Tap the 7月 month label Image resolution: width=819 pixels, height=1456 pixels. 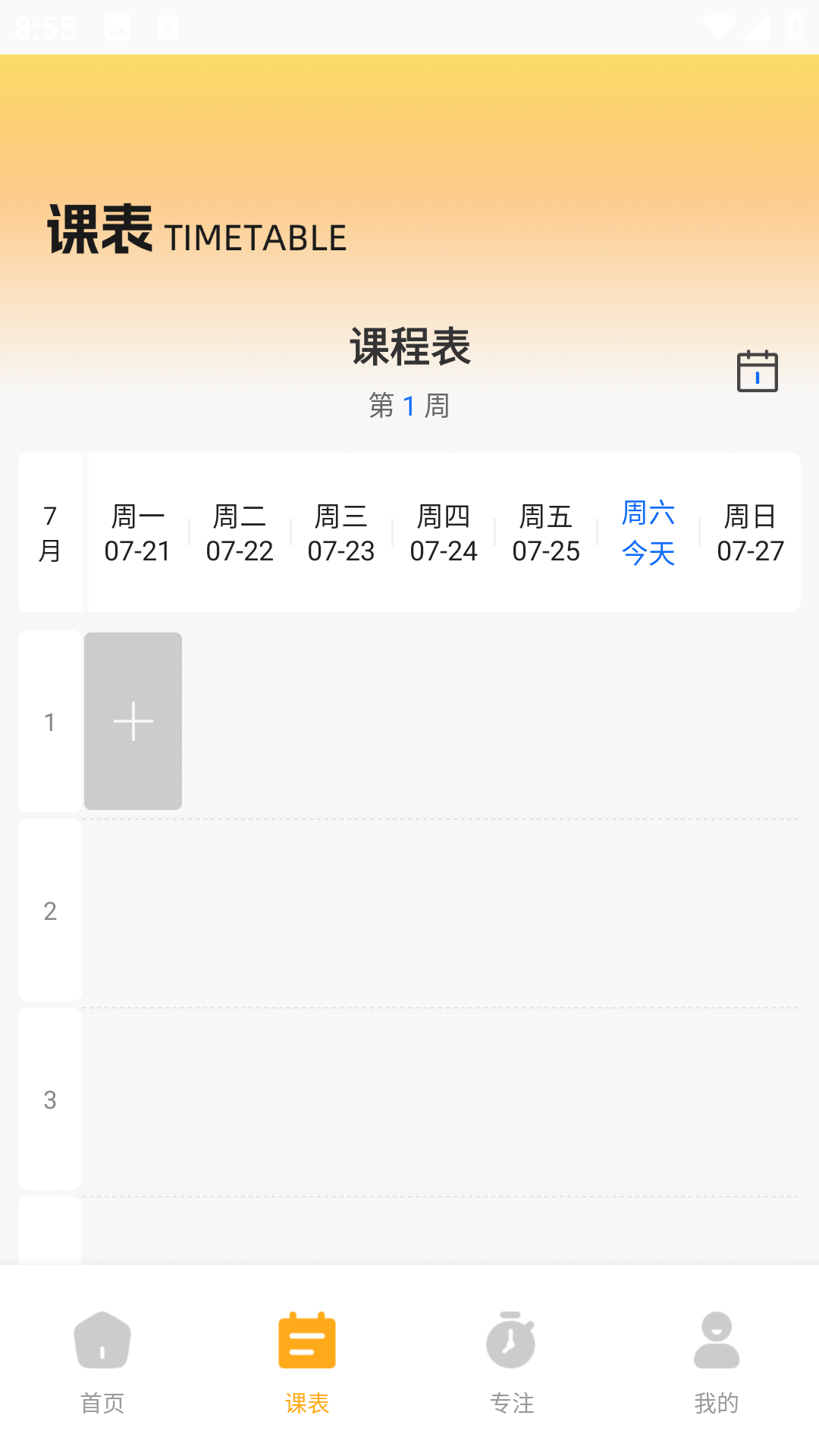click(50, 533)
